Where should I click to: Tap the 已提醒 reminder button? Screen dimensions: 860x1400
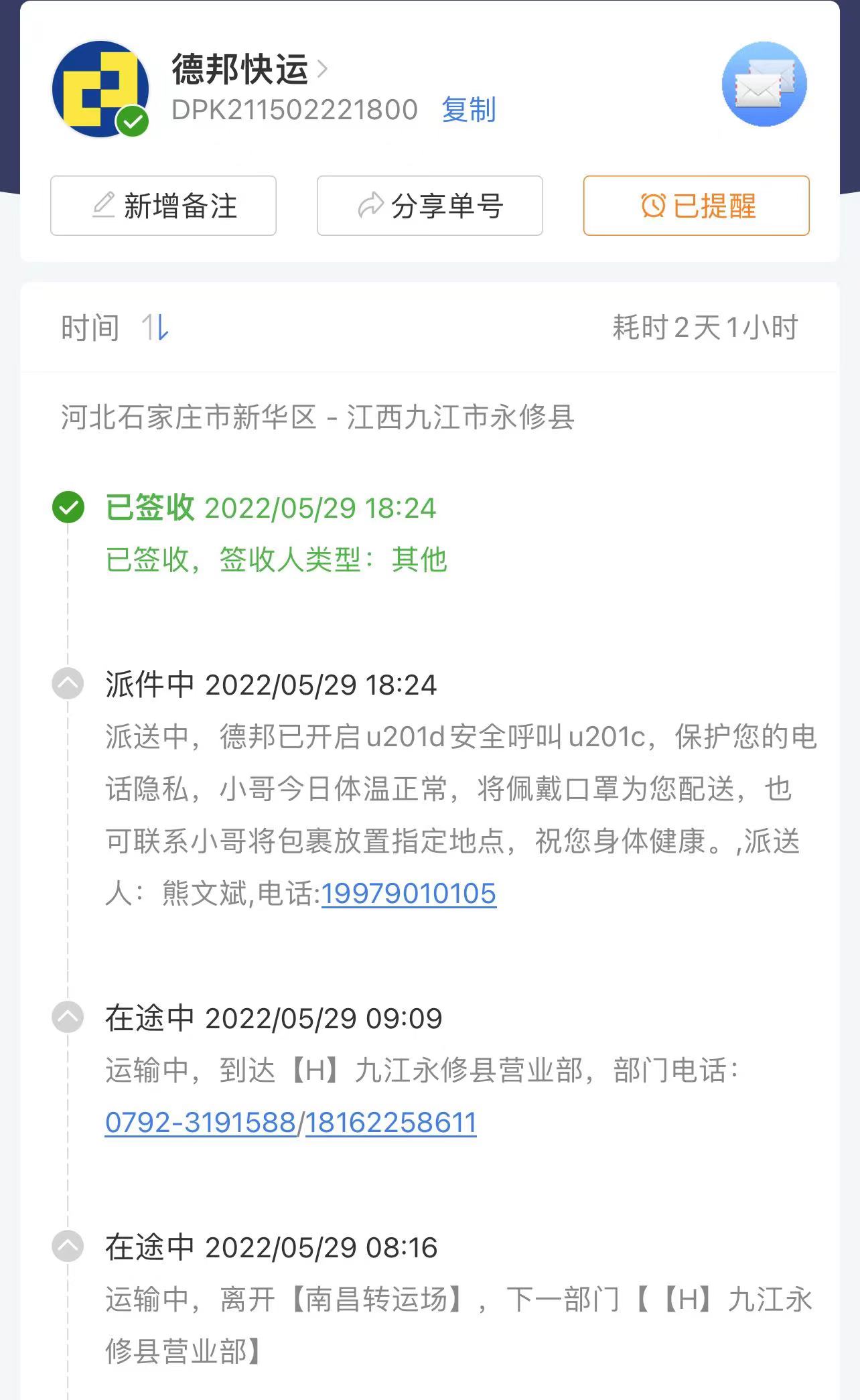pos(697,206)
